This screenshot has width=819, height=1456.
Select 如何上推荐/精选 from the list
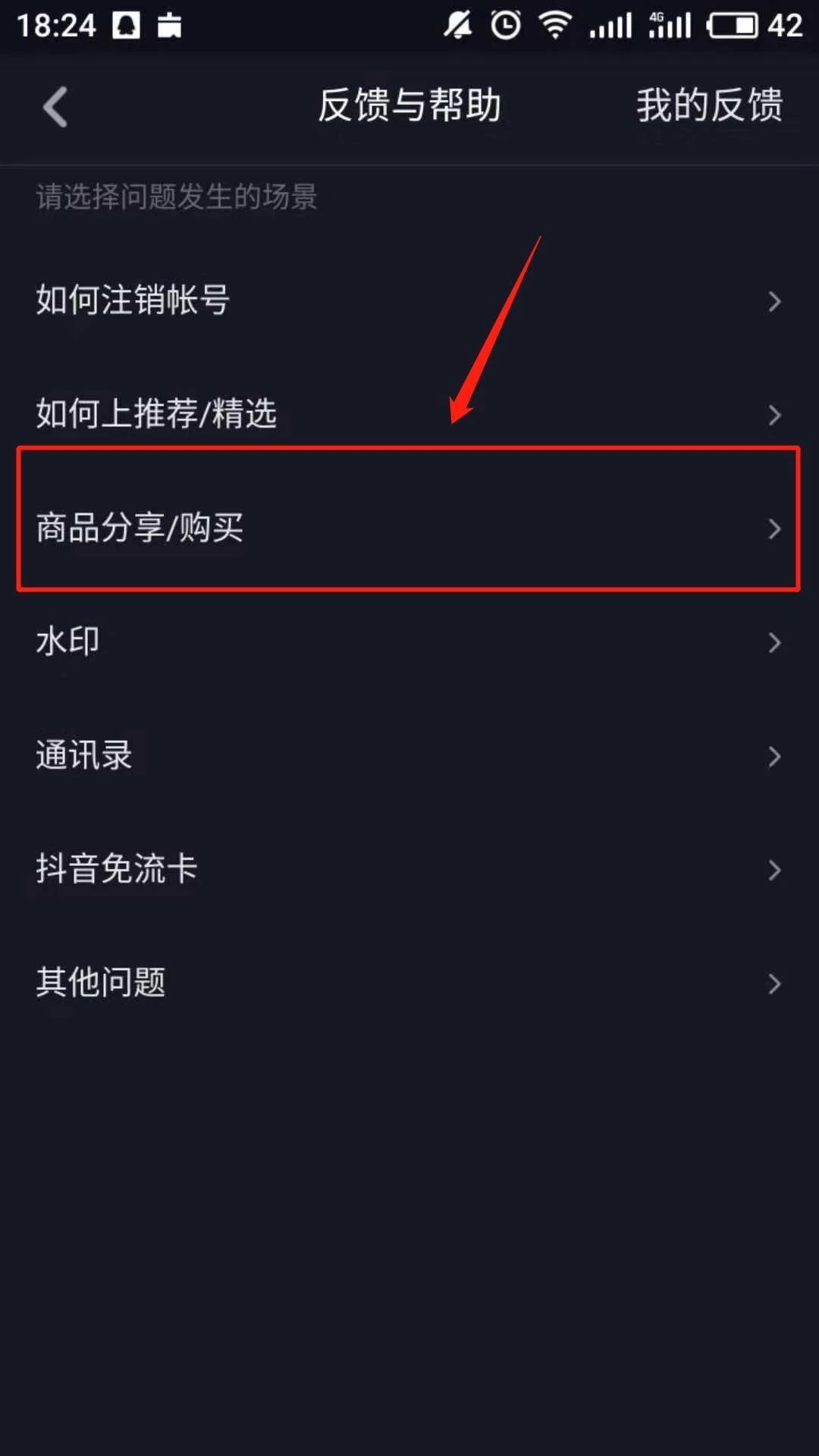coord(409,414)
